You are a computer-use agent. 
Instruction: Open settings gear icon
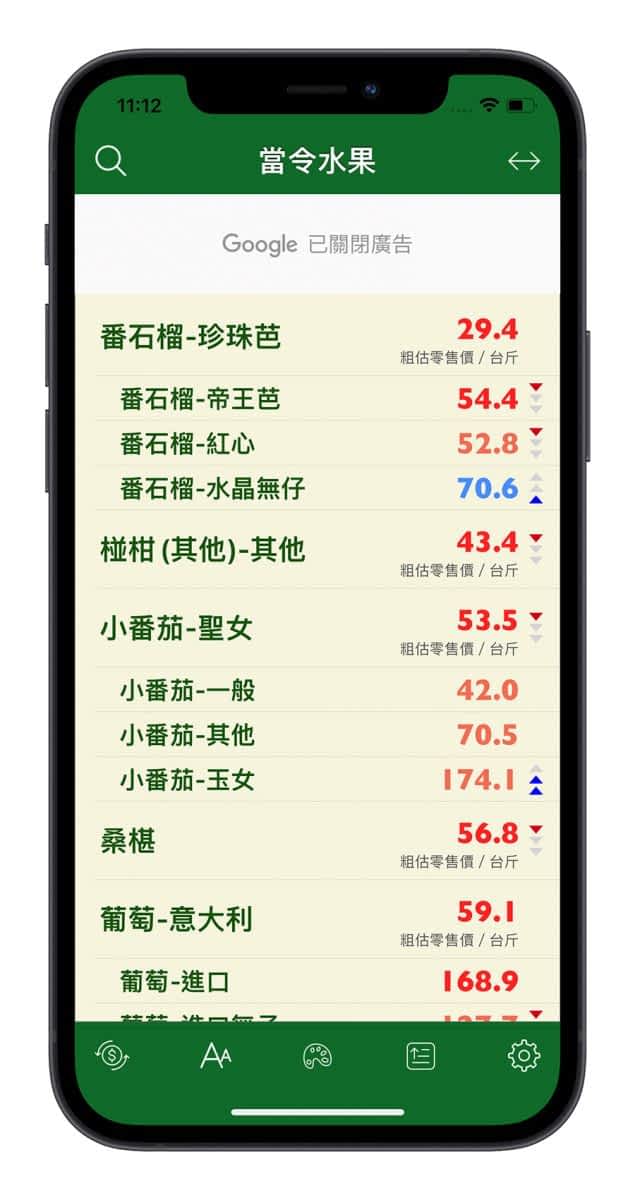[x=524, y=1056]
